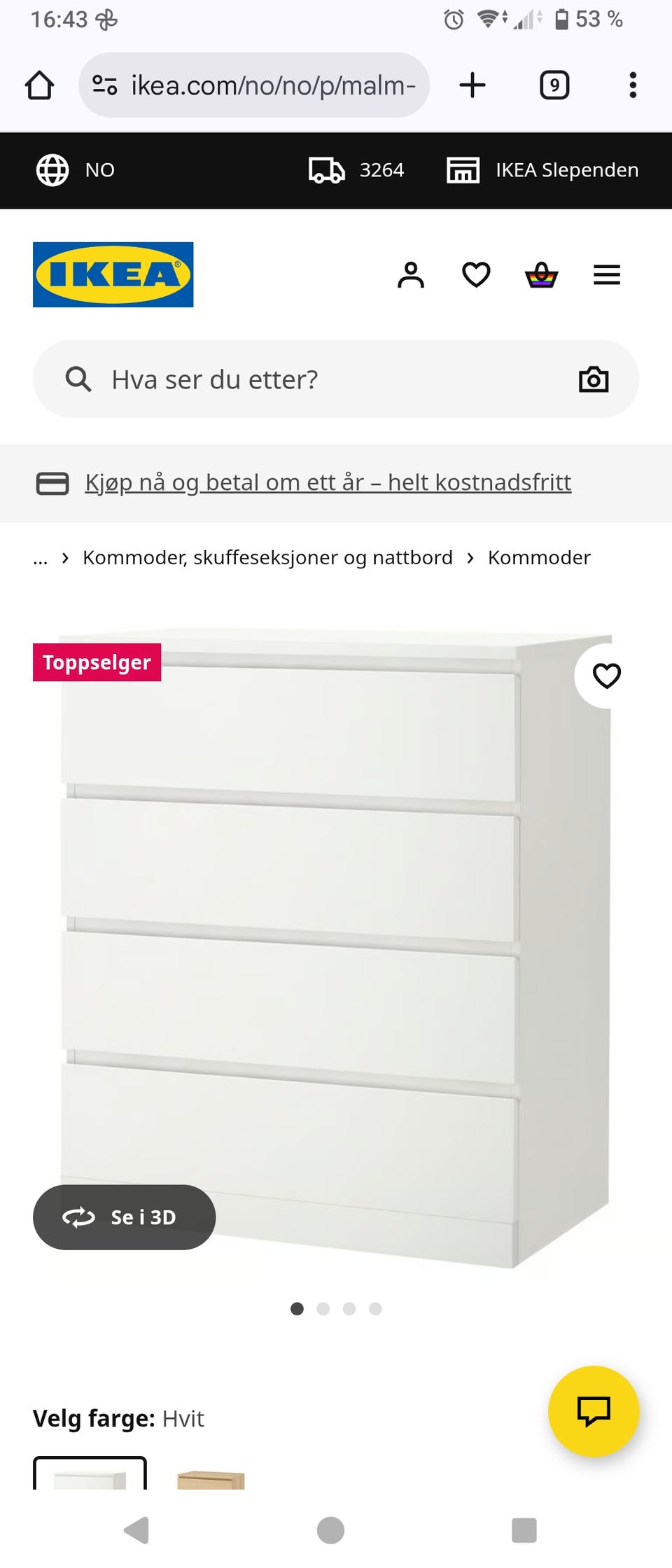The height and width of the screenshot is (1568, 672).
Task: Open the shopping bag icon
Action: tap(541, 274)
